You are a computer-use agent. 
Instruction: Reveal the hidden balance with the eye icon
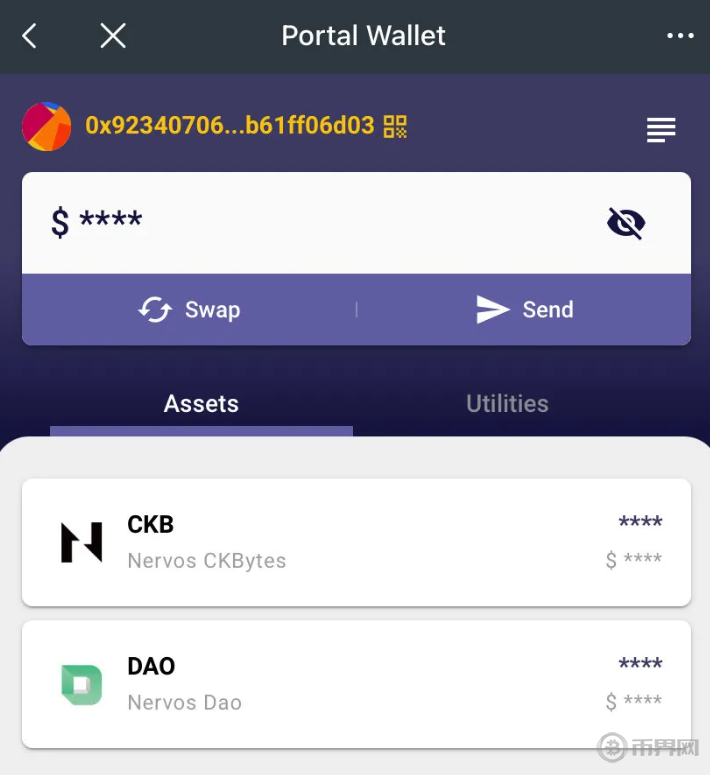coord(626,222)
